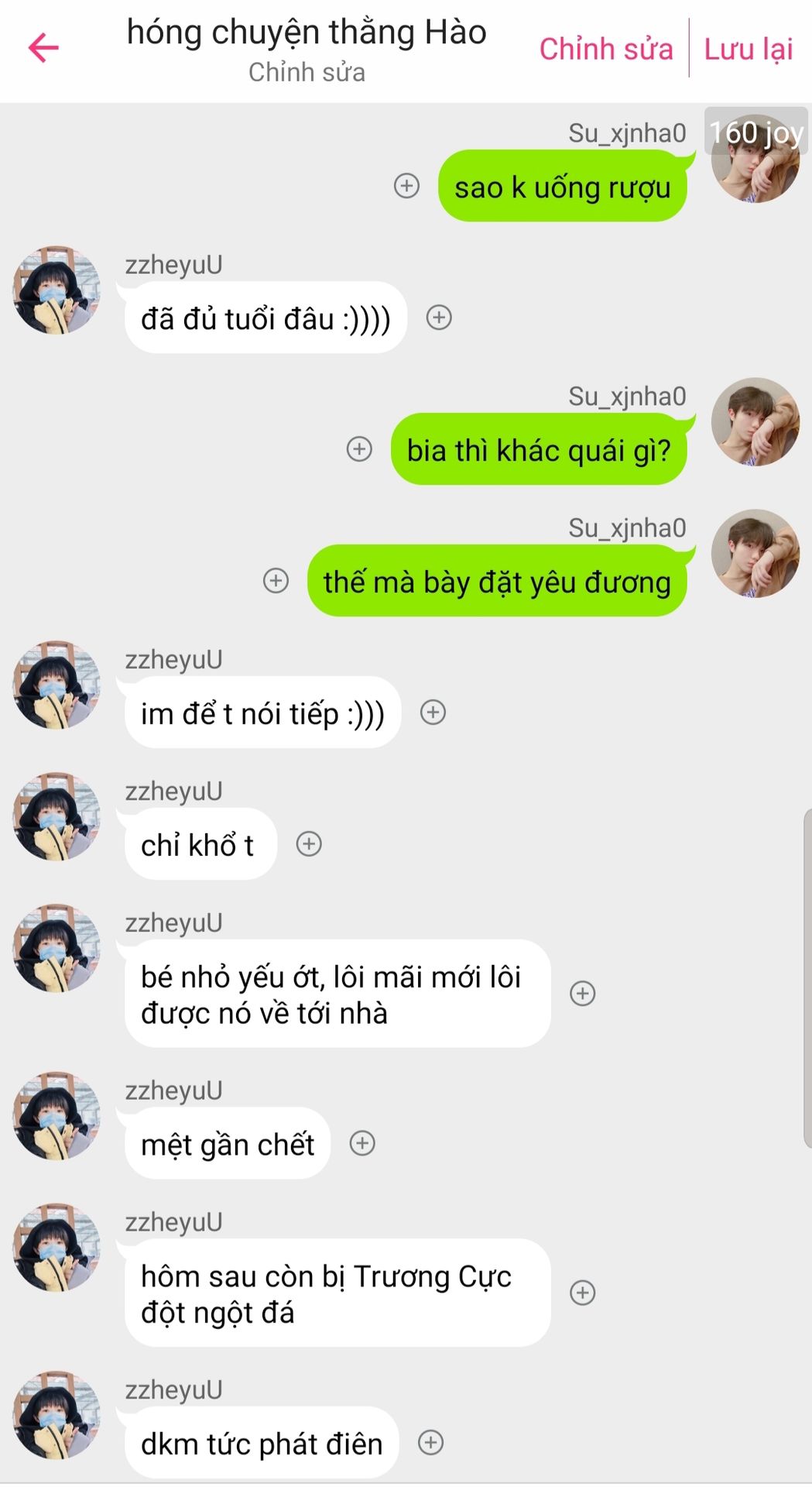This screenshot has height=1487, width=812.
Task: Edit the message "bia thì khác quái gì?"
Action: 539,450
